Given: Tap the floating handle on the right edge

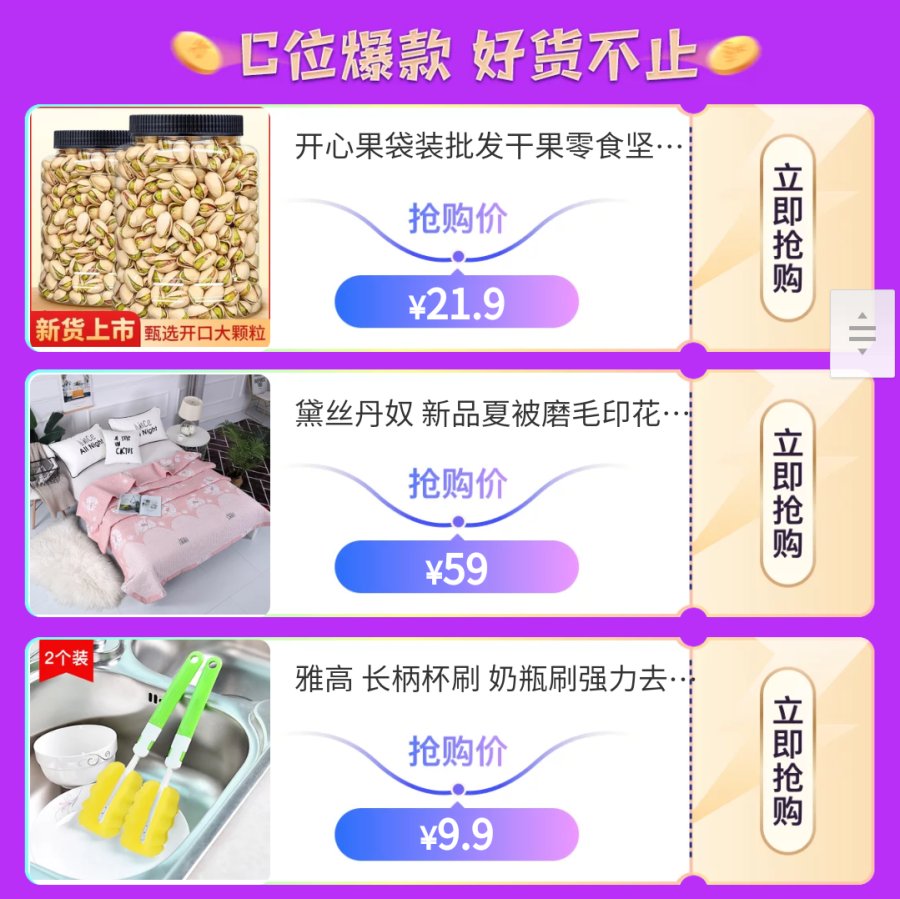Looking at the screenshot, I should click(862, 333).
